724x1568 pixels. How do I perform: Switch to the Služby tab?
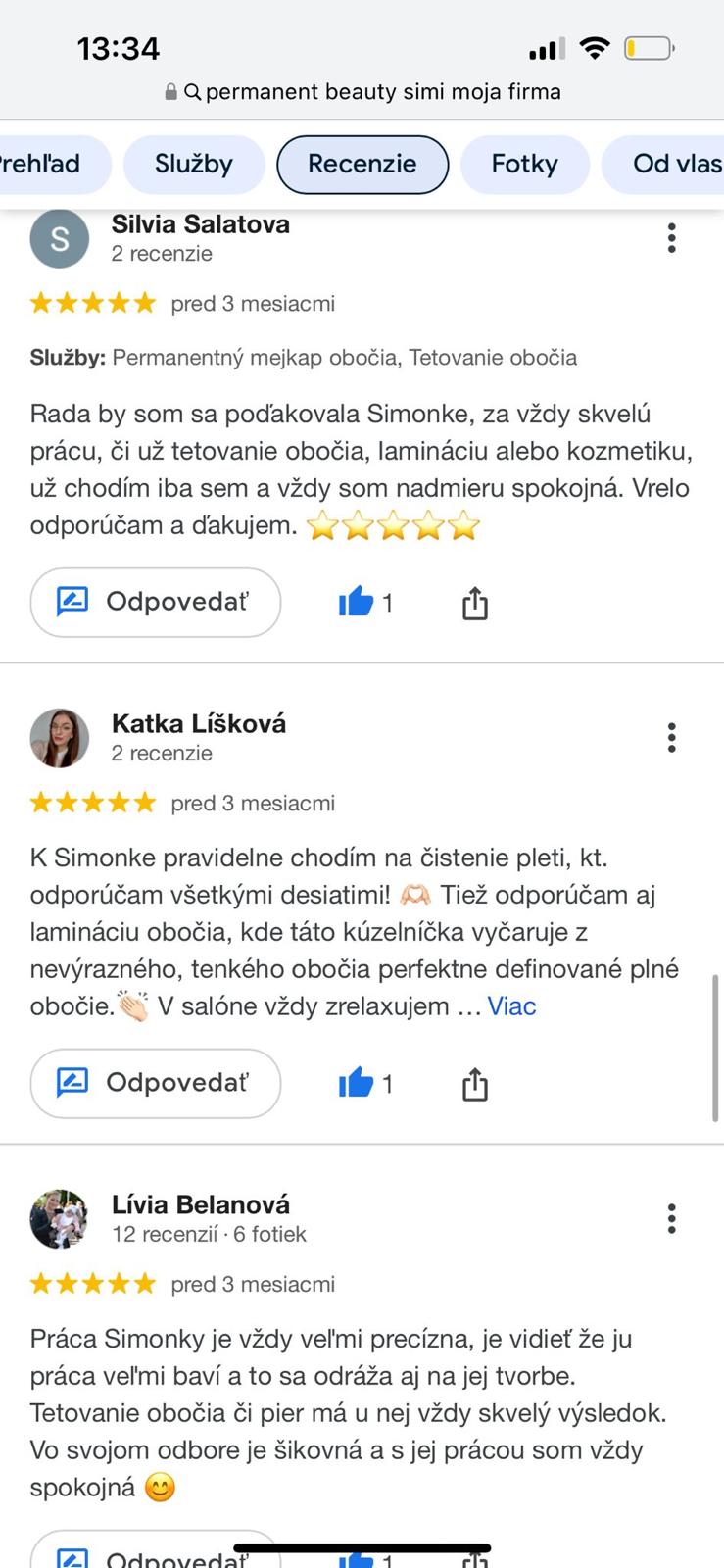193,164
